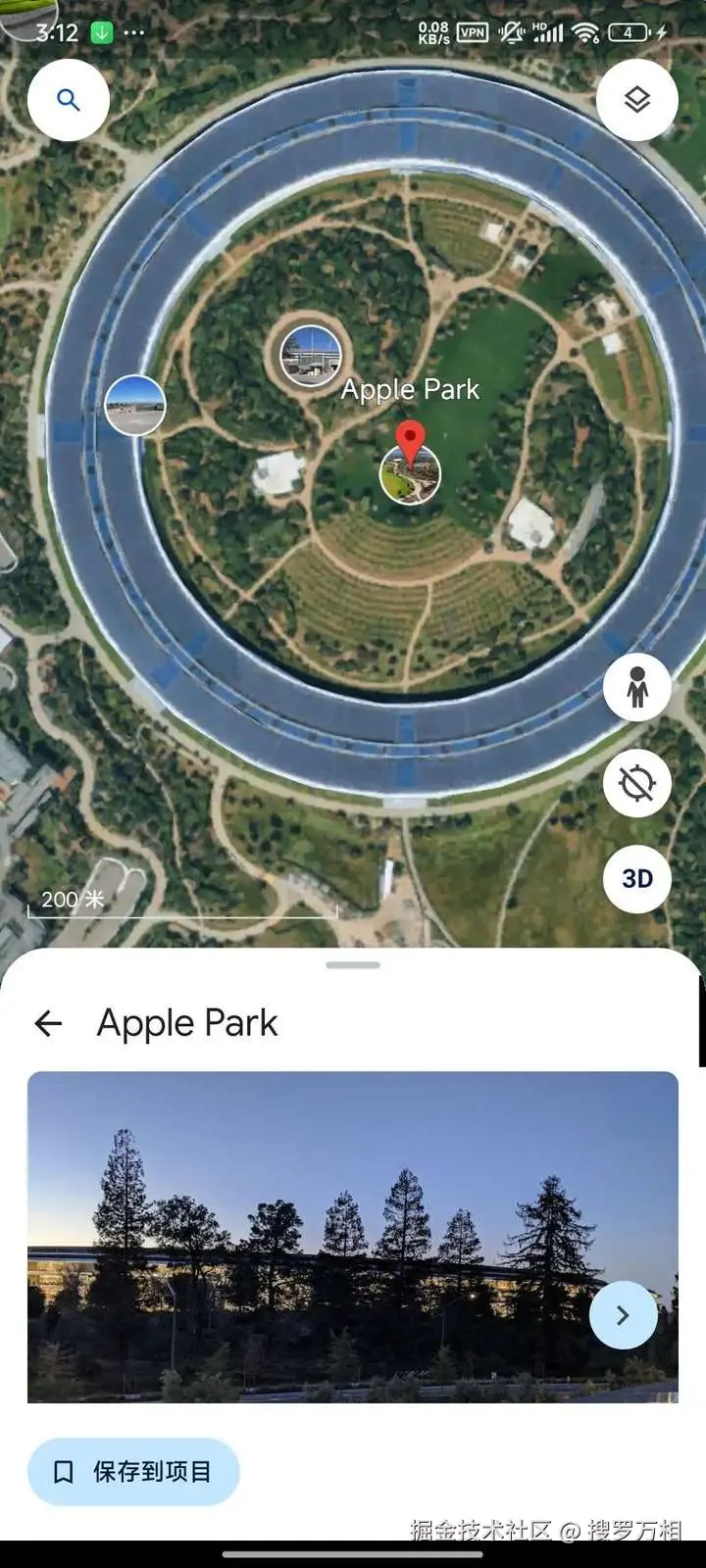Expand the bottom sheet drag handle
706x1568 pixels.
point(353,965)
